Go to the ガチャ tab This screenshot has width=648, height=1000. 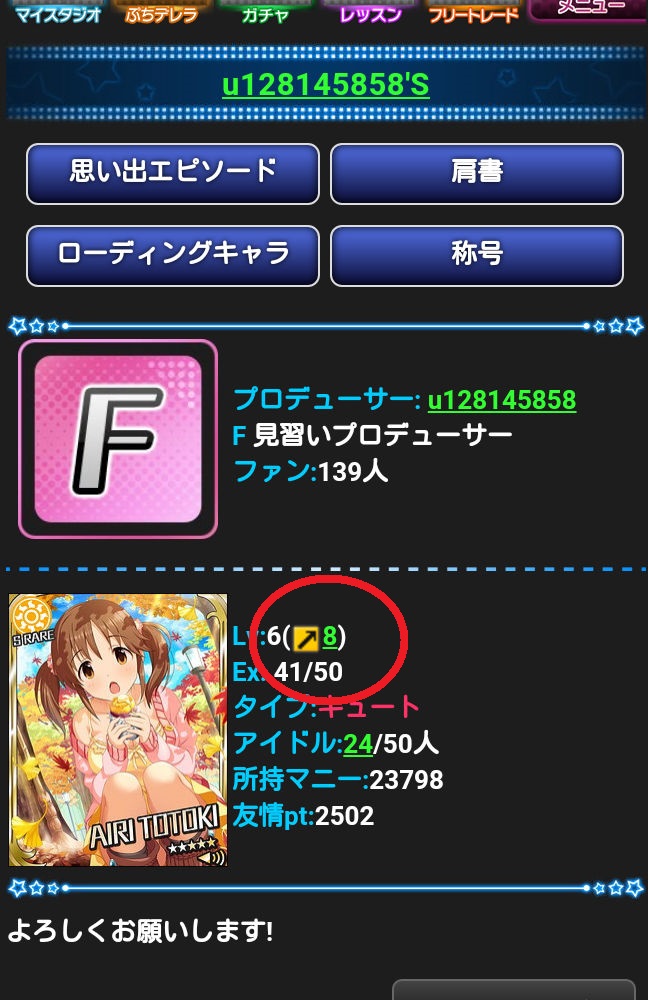tap(264, 12)
